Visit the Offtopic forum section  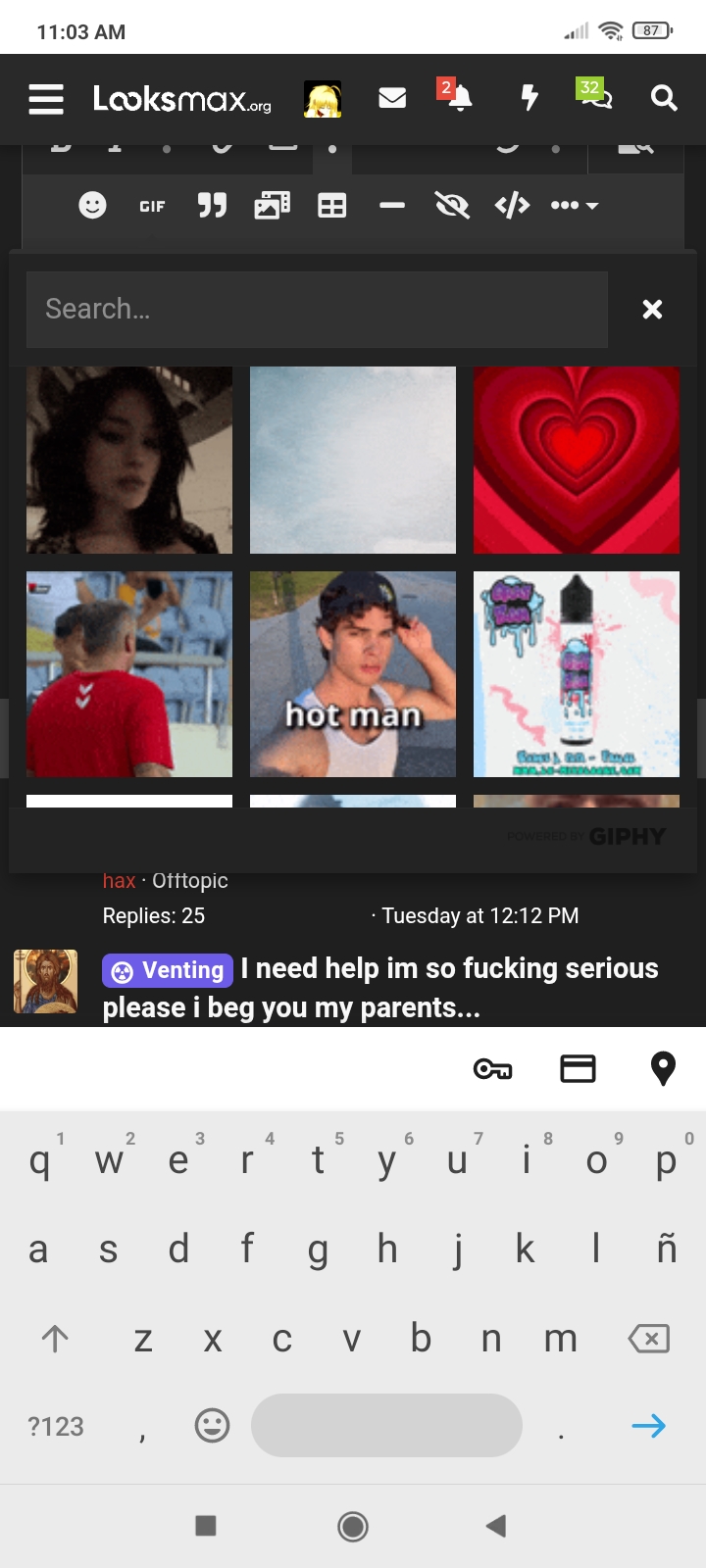pos(189,880)
